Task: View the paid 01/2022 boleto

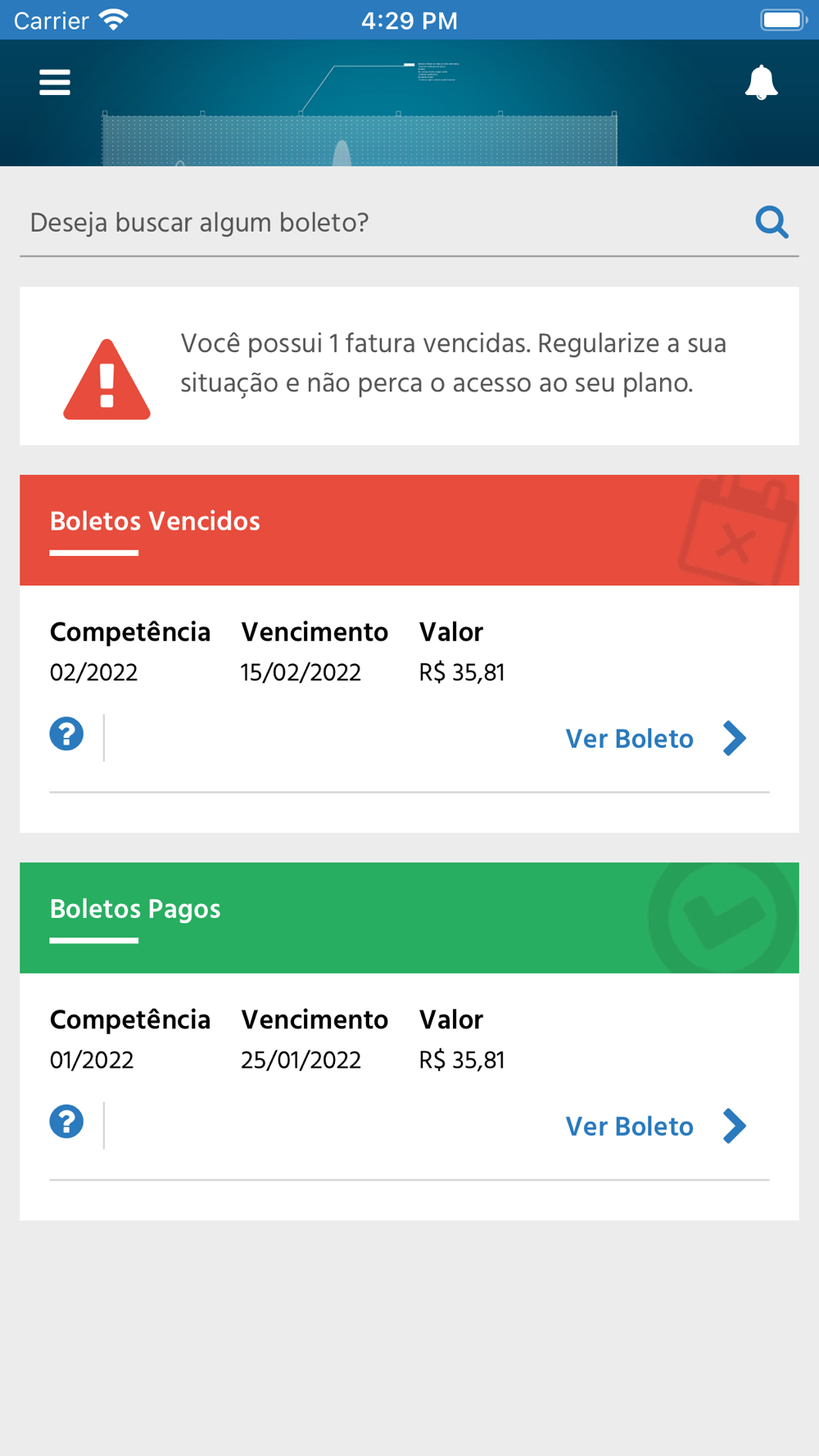Action: click(655, 1126)
